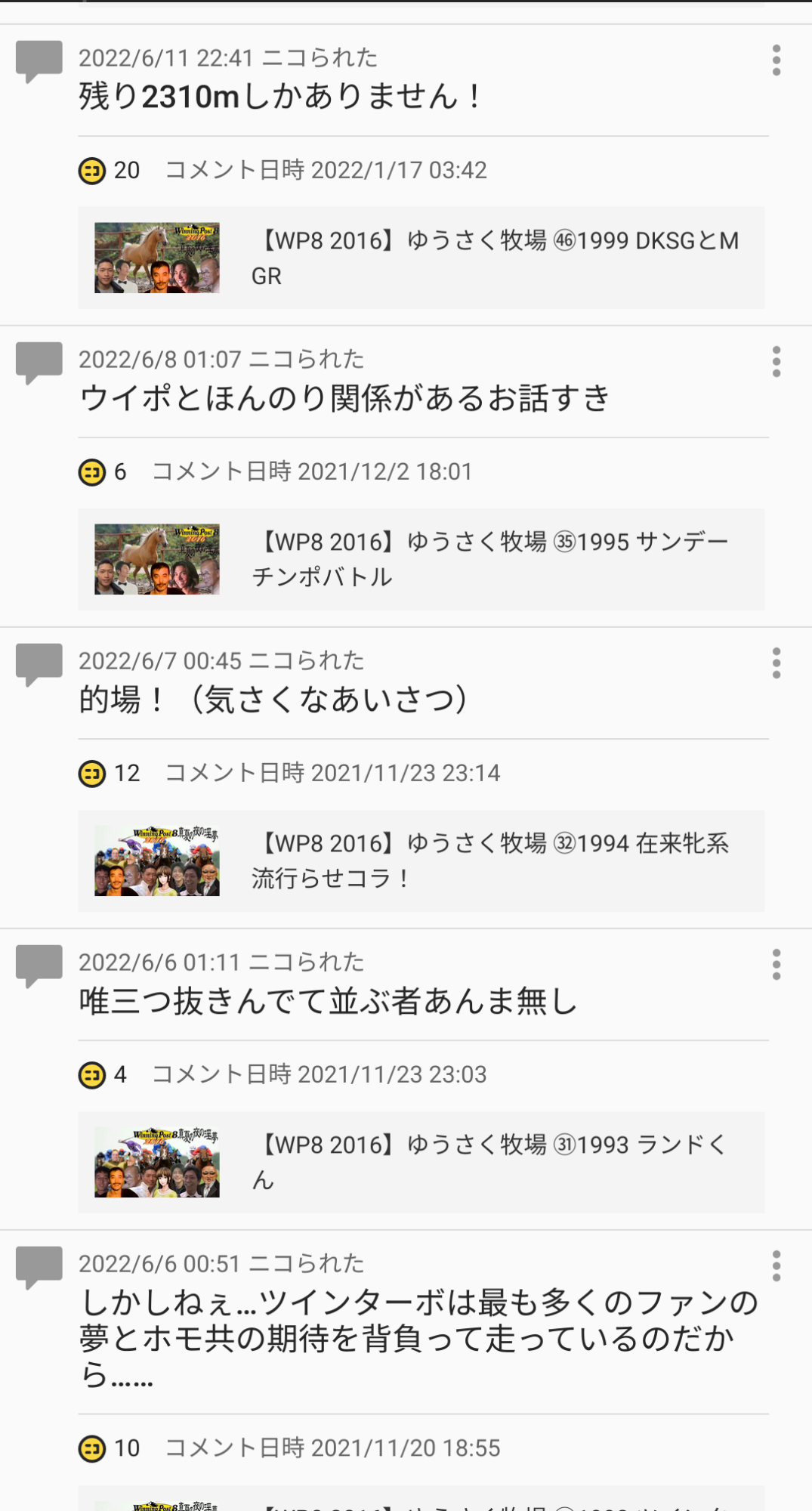The image size is (812, 1511).
Task: Open overflow menu for the 唯三つ抜きんでて comment
Action: [776, 965]
